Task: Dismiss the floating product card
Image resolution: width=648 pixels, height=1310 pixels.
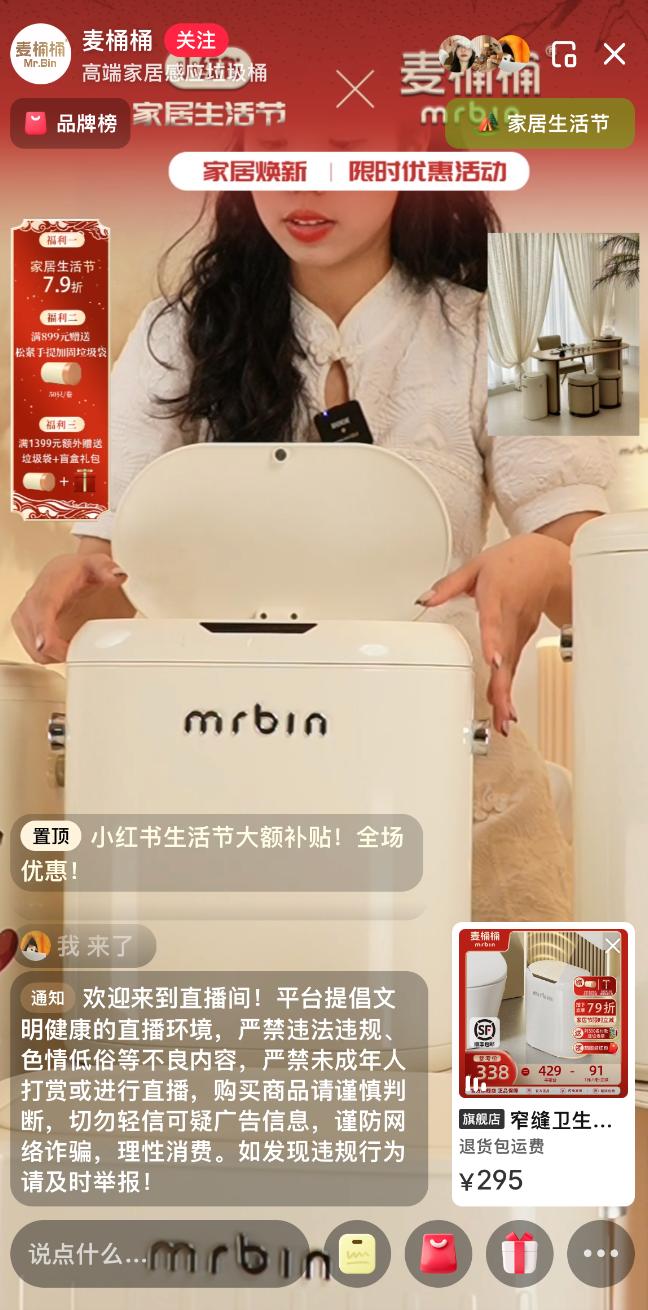Action: coord(613,945)
